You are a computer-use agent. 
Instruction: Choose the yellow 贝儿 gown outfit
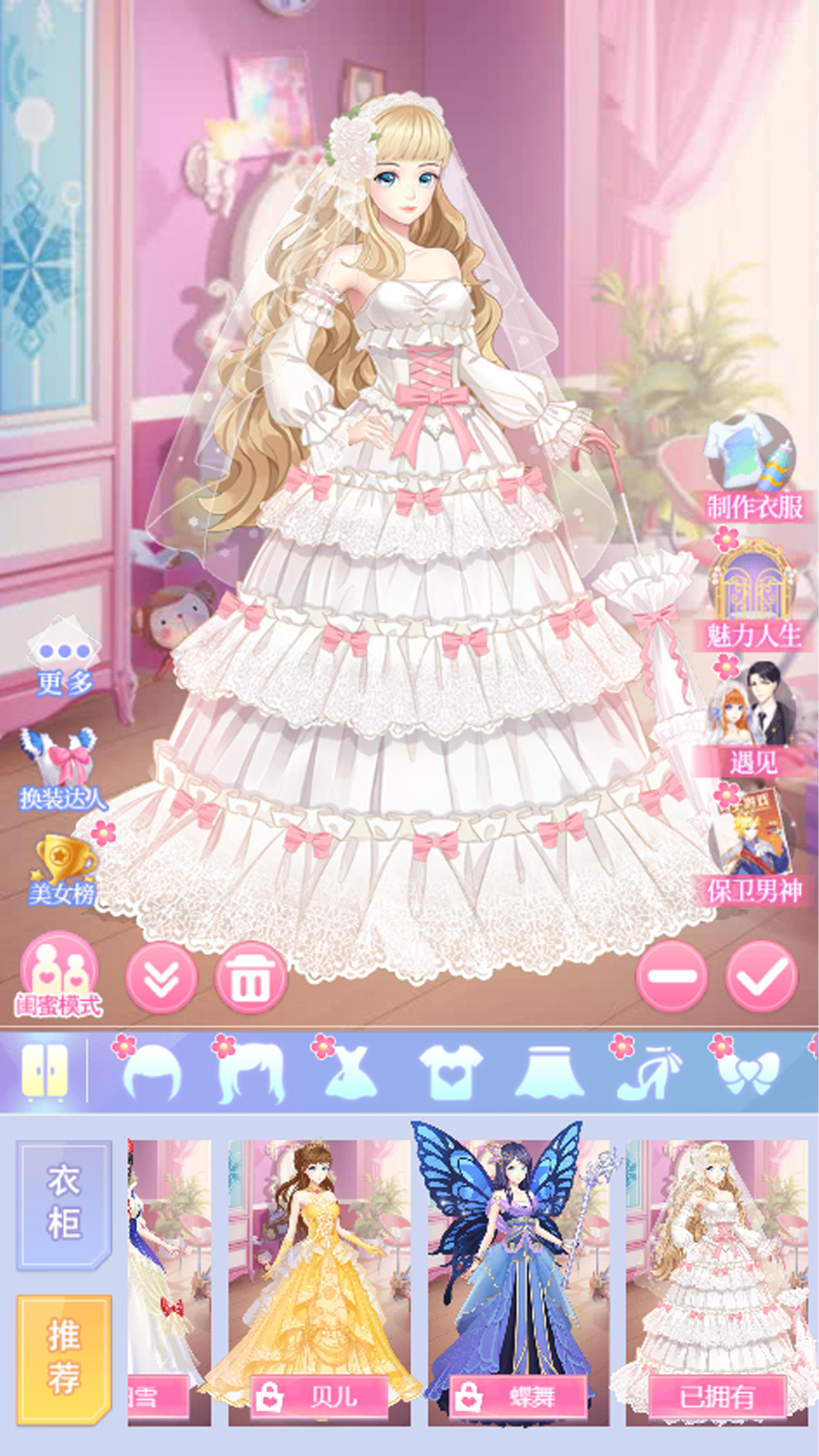tap(318, 1282)
